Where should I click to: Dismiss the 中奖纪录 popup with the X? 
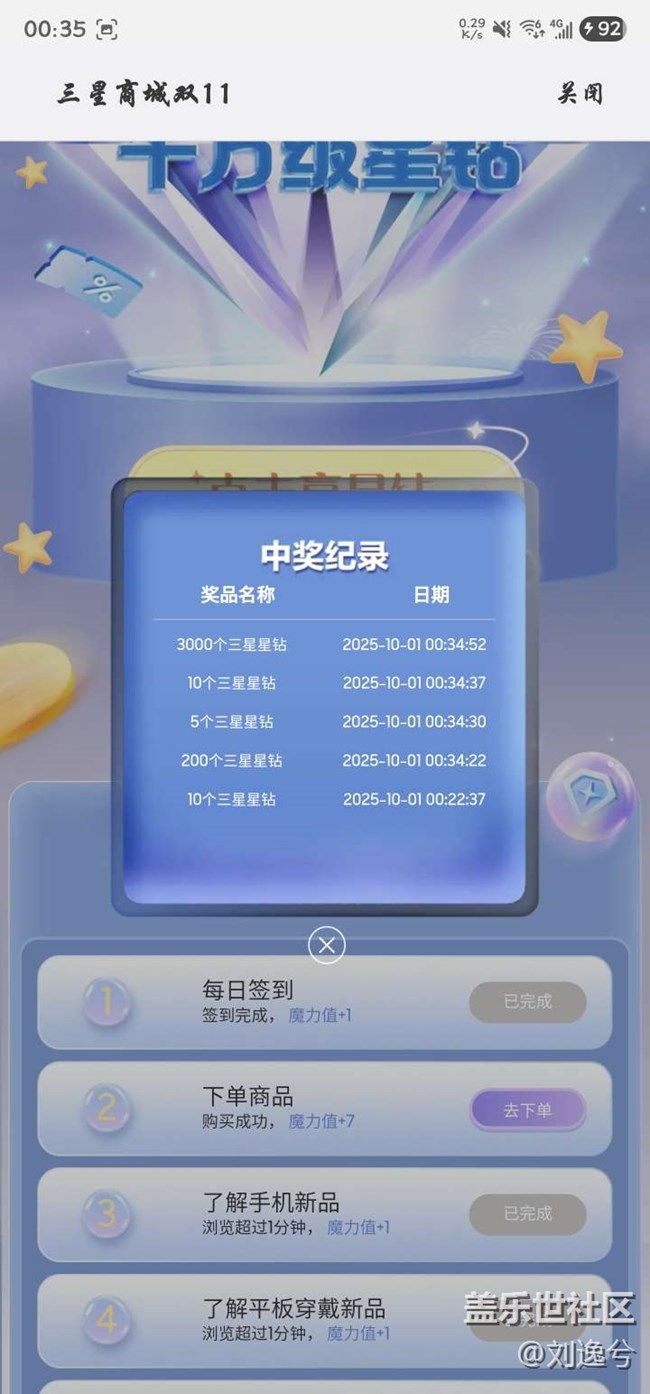(x=326, y=945)
